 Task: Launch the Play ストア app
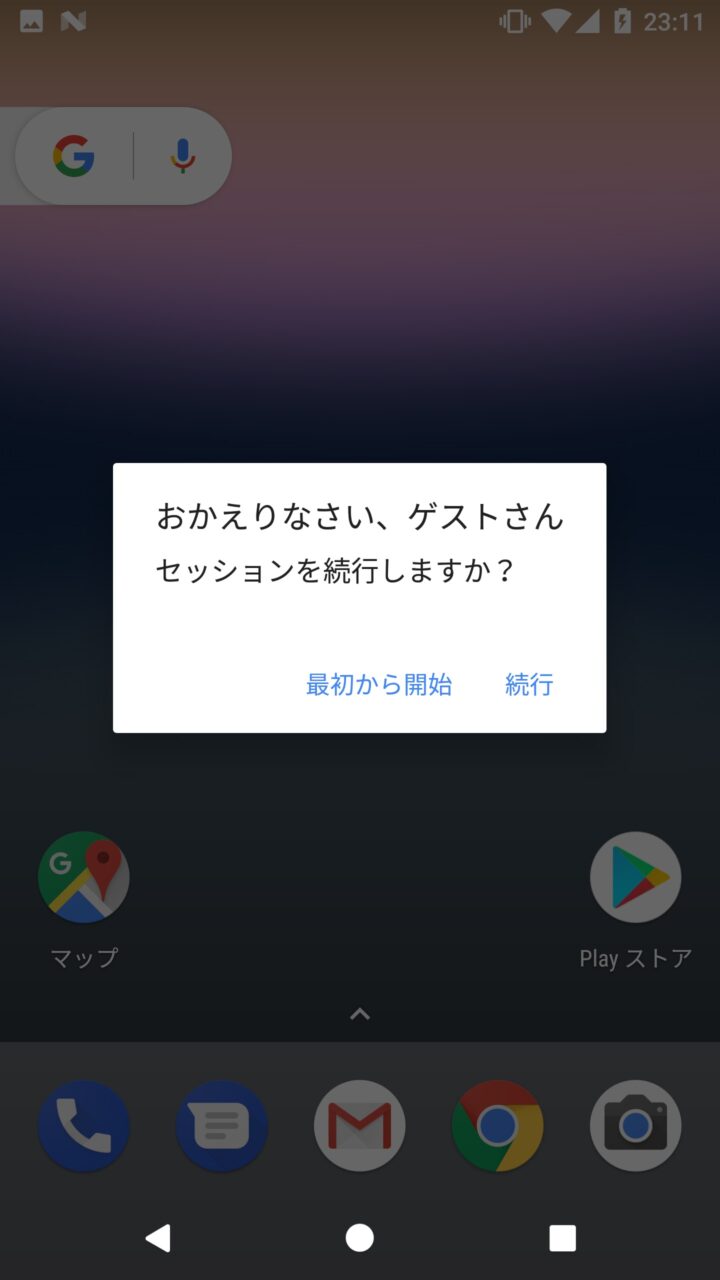click(635, 877)
